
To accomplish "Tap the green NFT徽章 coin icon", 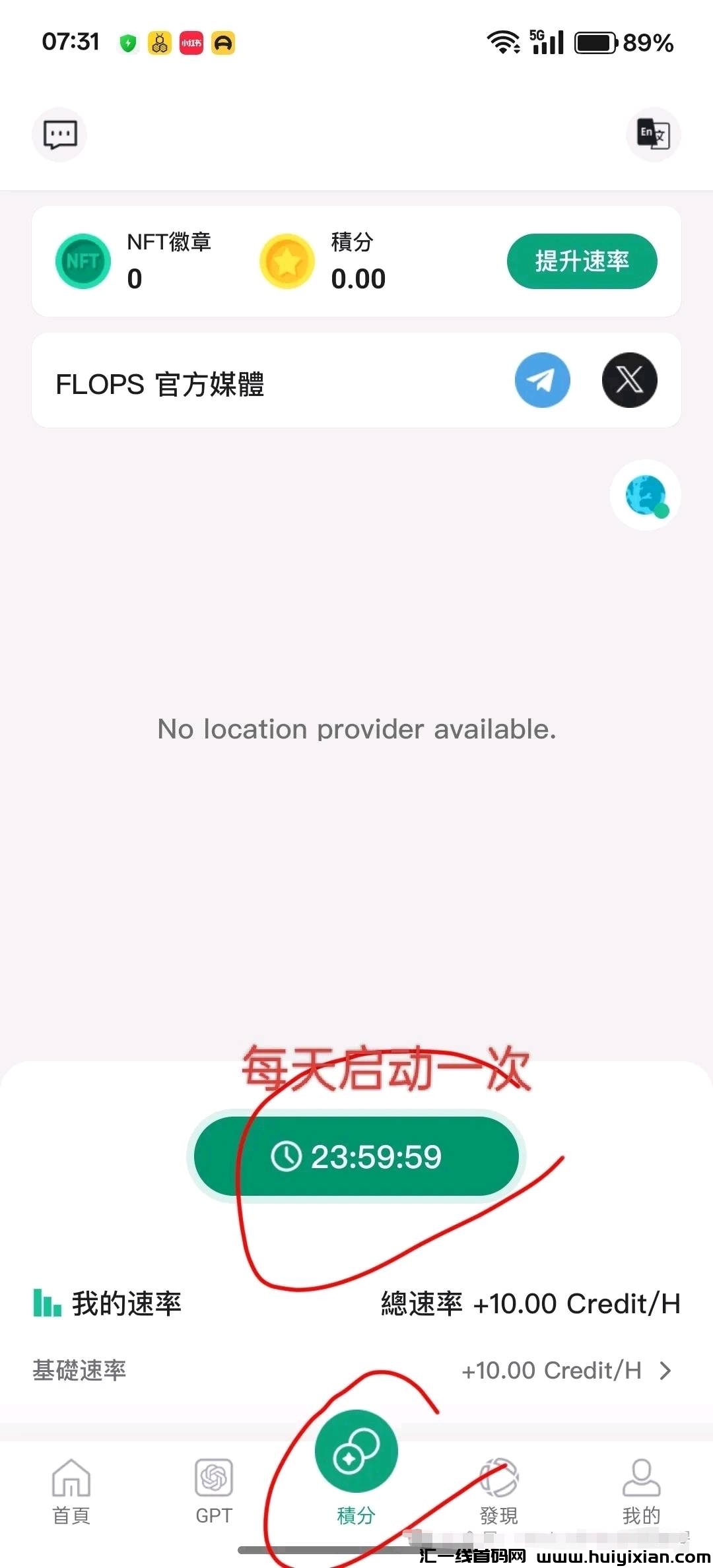I will tap(82, 261).
